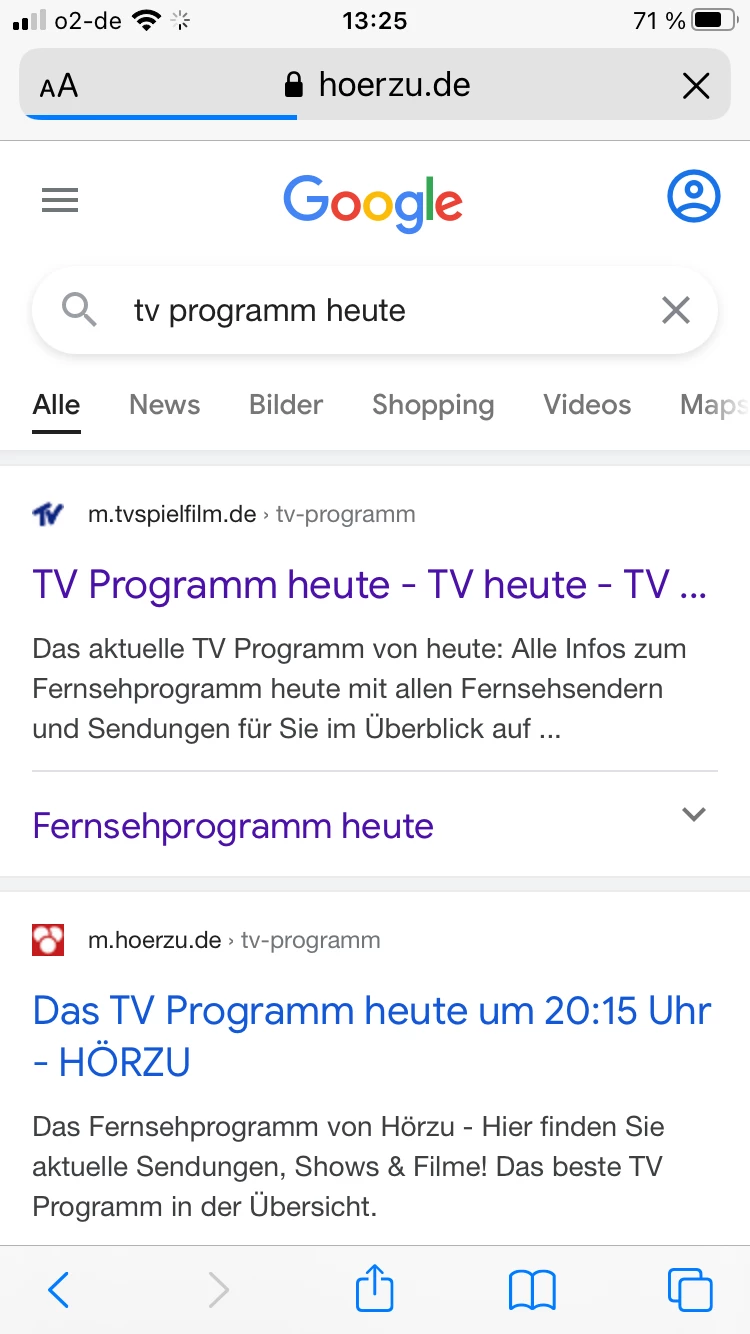
Task: Open the Google hamburger menu
Action: (60, 201)
